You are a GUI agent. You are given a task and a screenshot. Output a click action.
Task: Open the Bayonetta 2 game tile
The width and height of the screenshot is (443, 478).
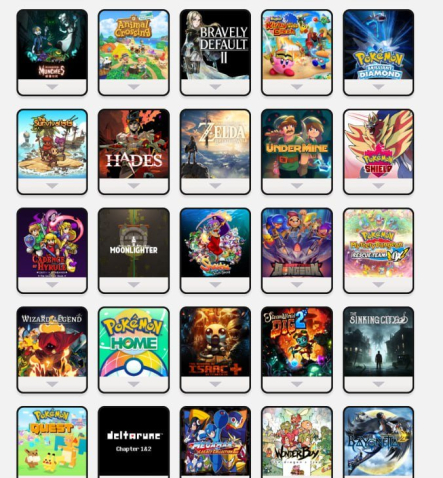[378, 441]
